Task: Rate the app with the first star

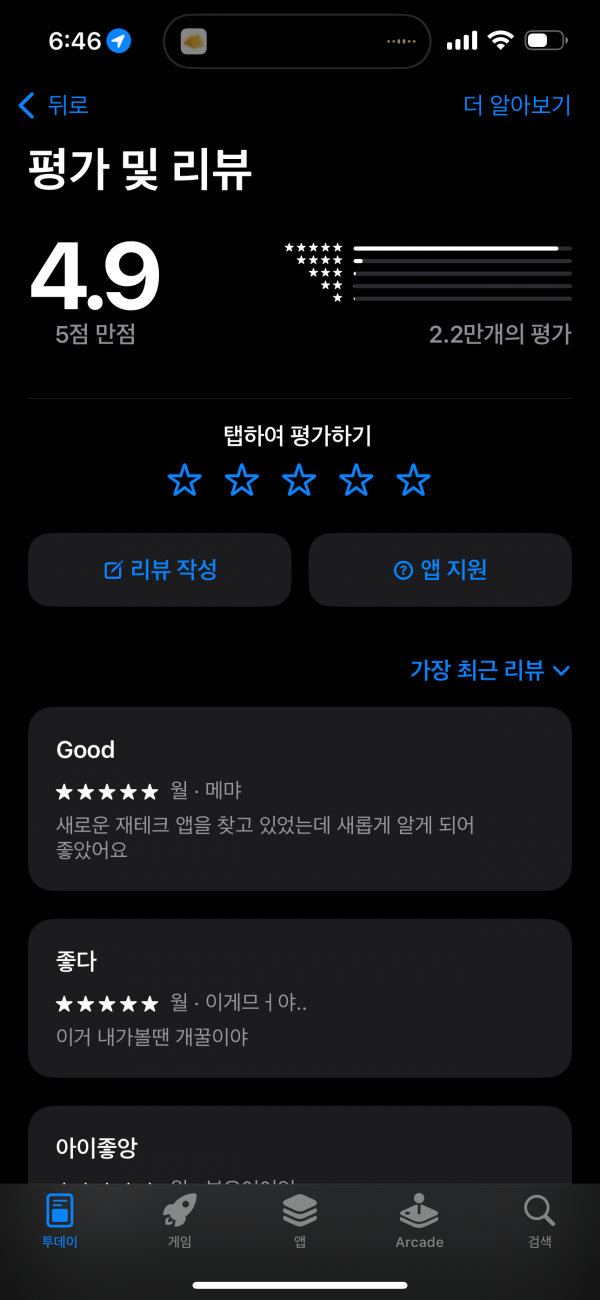Action: 185,480
